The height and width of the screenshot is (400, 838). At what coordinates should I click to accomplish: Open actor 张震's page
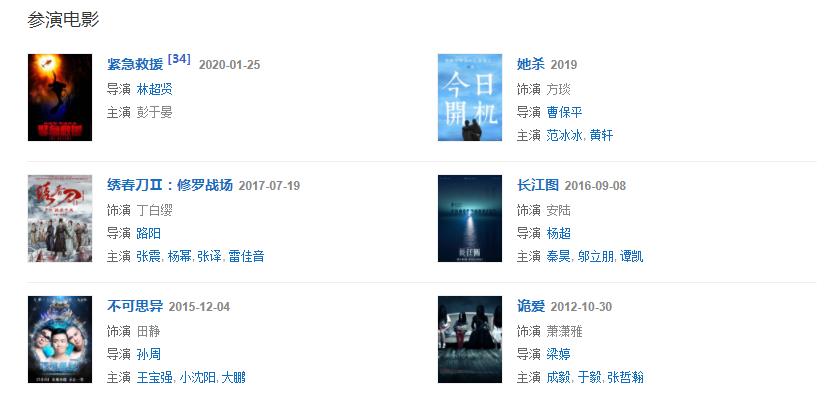149,256
